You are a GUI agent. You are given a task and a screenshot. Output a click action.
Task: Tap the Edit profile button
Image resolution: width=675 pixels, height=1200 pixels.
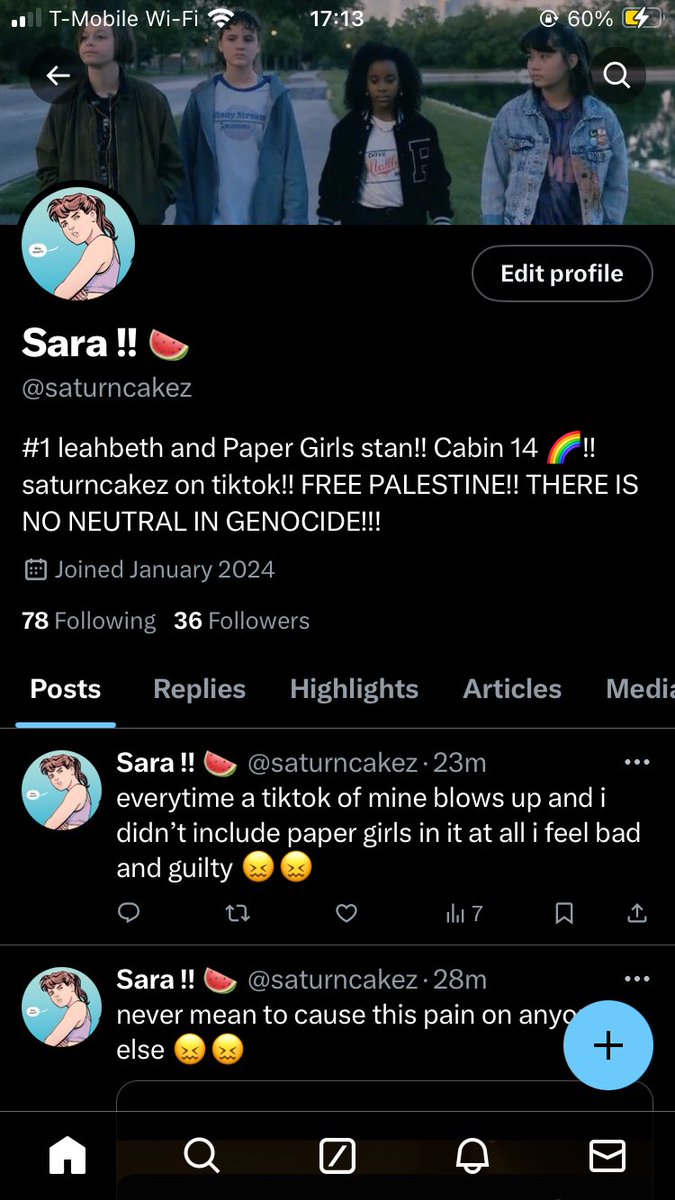click(562, 273)
